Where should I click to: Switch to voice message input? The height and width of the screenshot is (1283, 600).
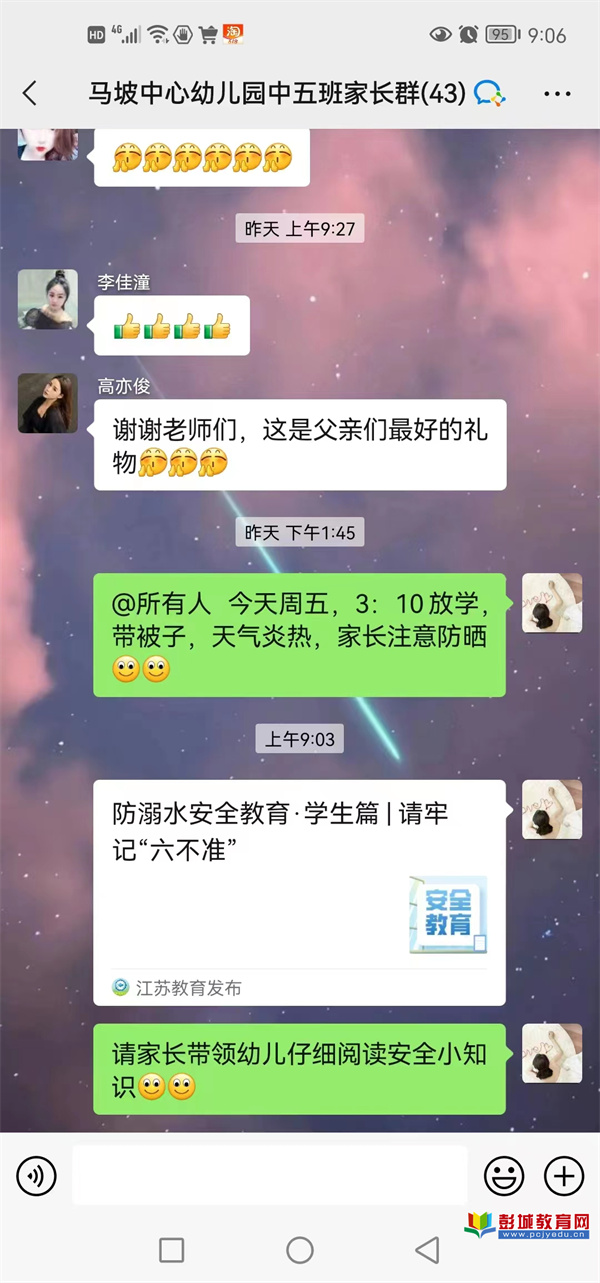pyautogui.click(x=36, y=1176)
